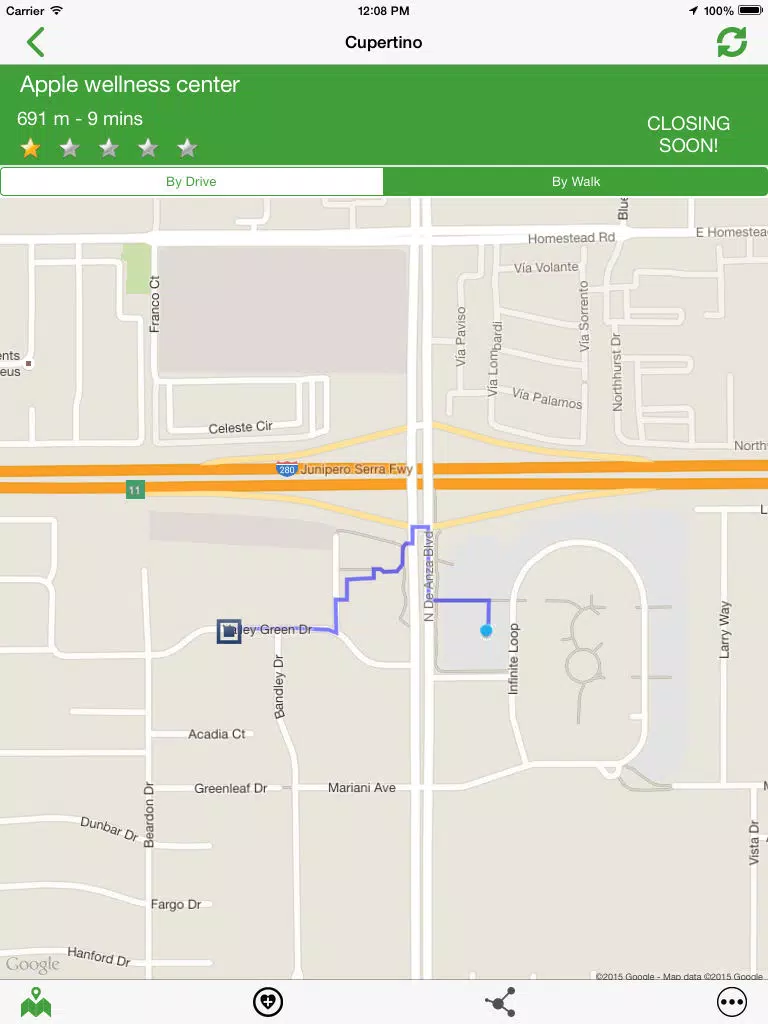Select the By Walk route tab
768x1024 pixels.
tap(575, 182)
